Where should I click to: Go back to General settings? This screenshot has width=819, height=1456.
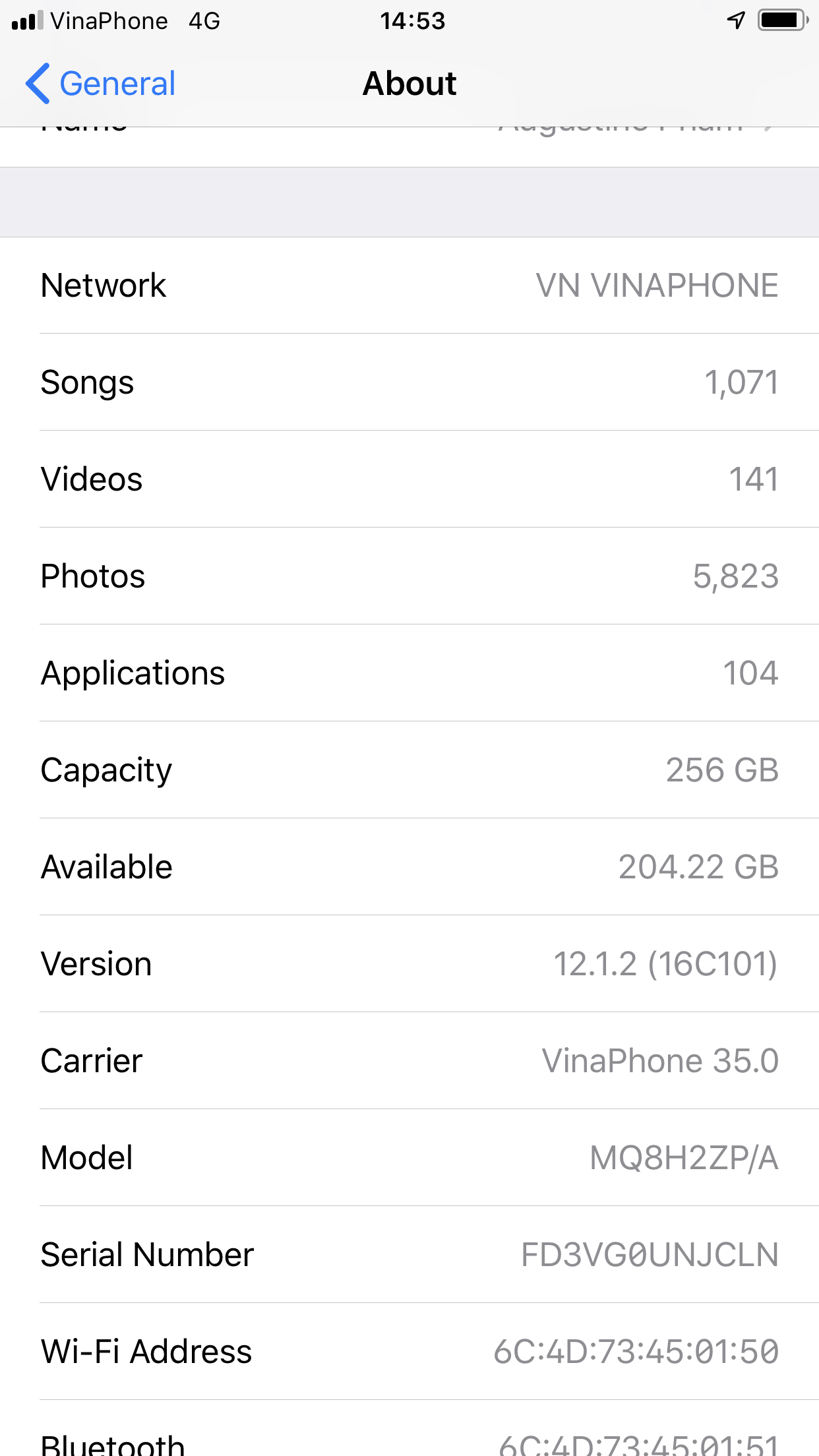[x=100, y=84]
